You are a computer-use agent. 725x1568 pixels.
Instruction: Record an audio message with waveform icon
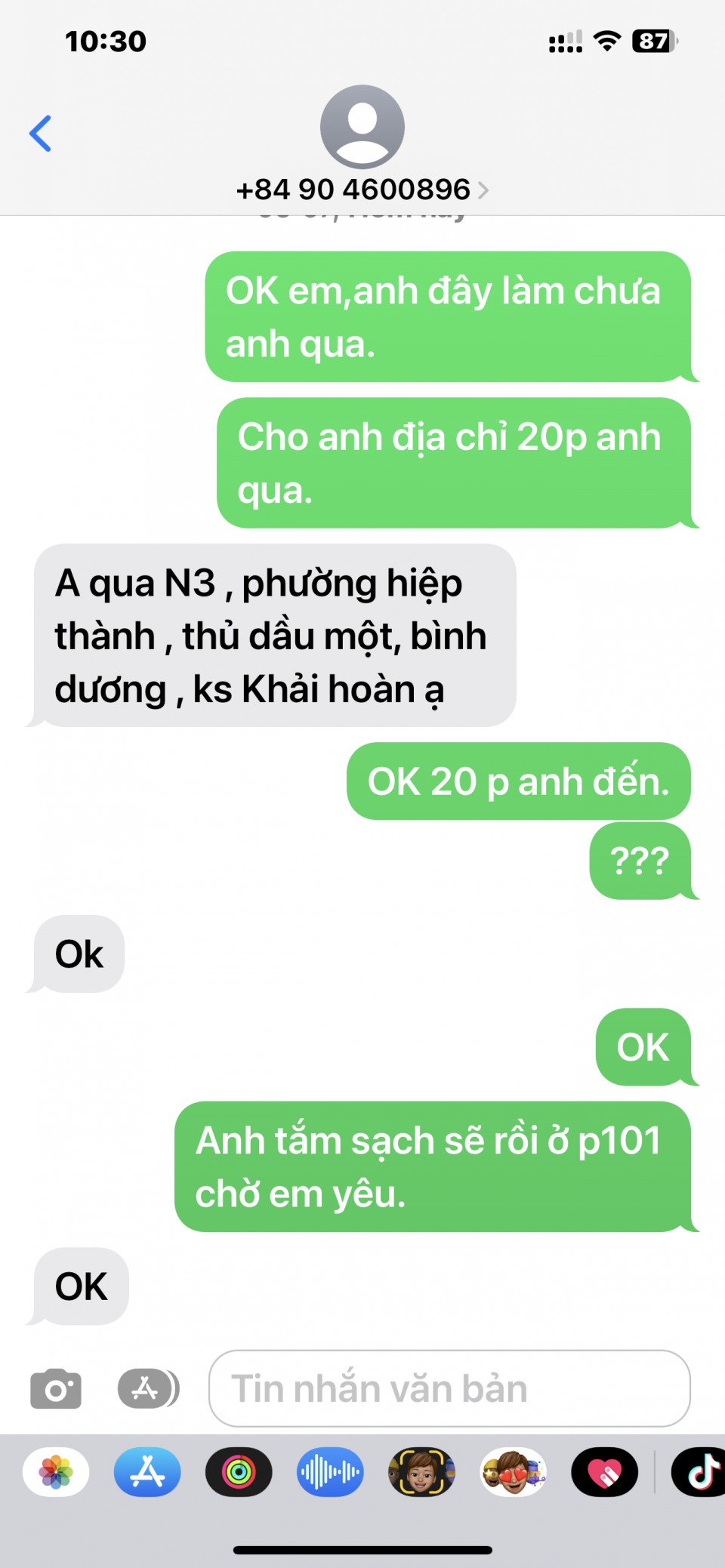330,1472
